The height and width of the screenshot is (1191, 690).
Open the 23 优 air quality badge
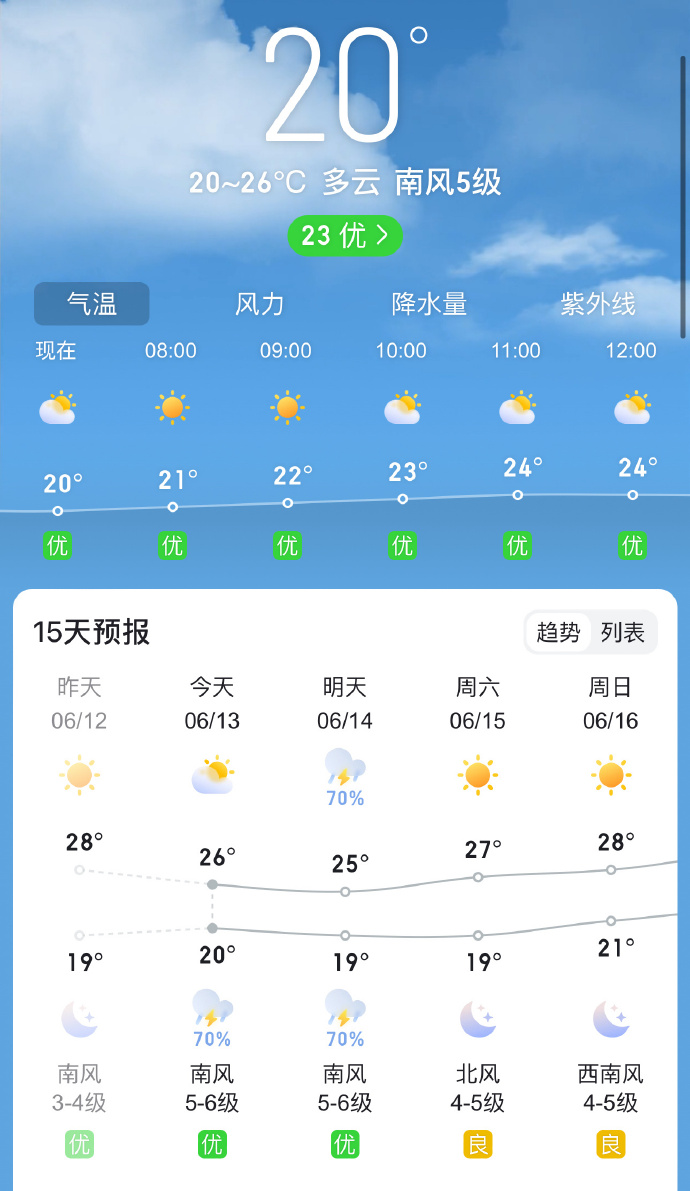(x=344, y=235)
